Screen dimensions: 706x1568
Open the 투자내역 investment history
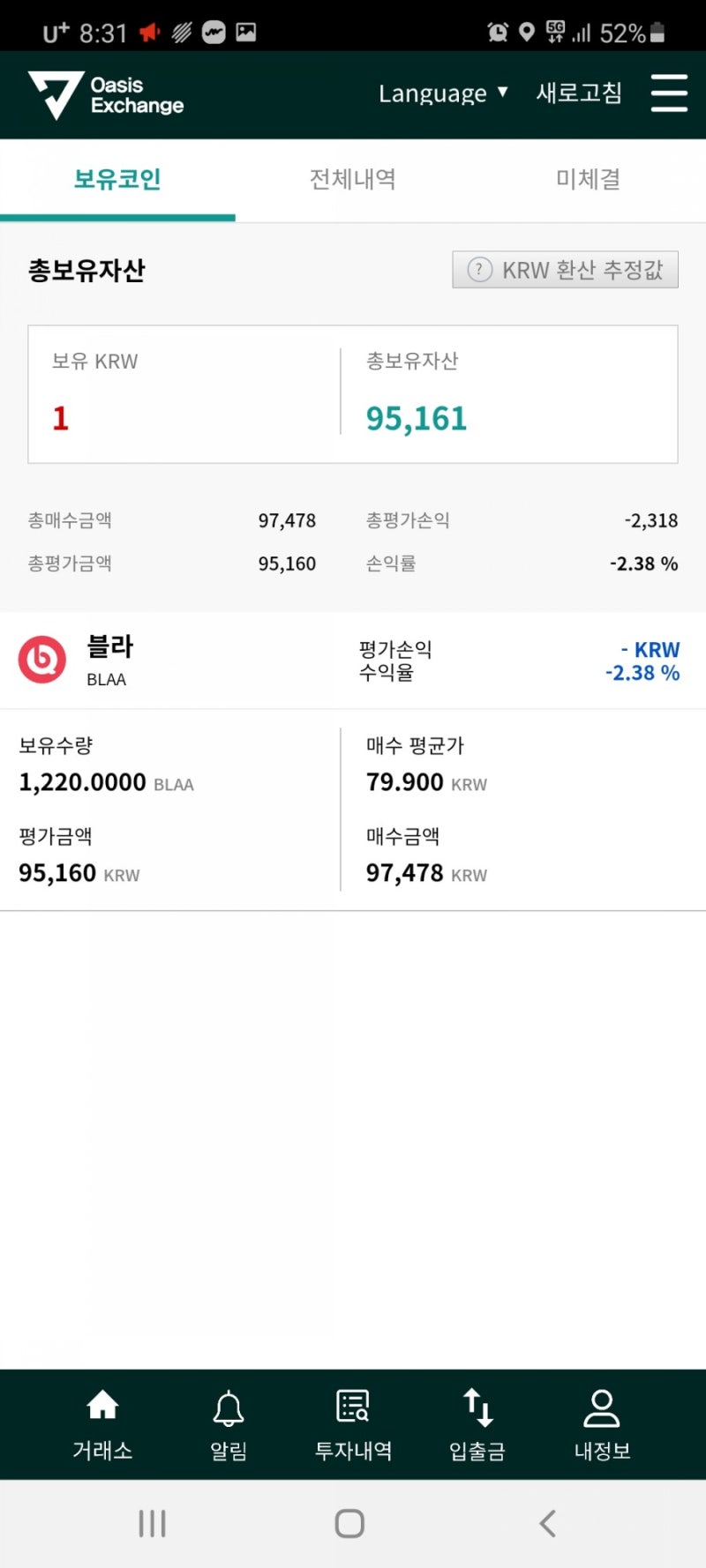[352, 1424]
